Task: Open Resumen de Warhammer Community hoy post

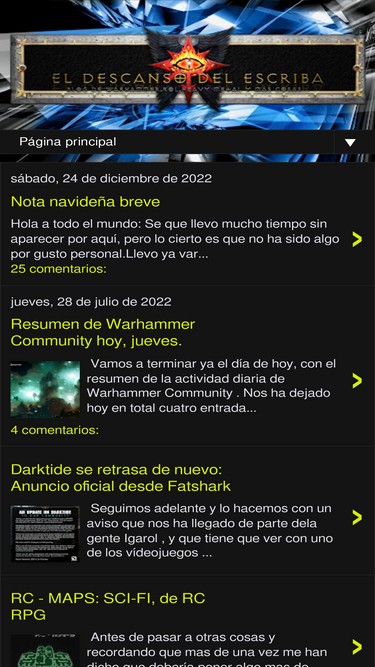Action: [103, 332]
